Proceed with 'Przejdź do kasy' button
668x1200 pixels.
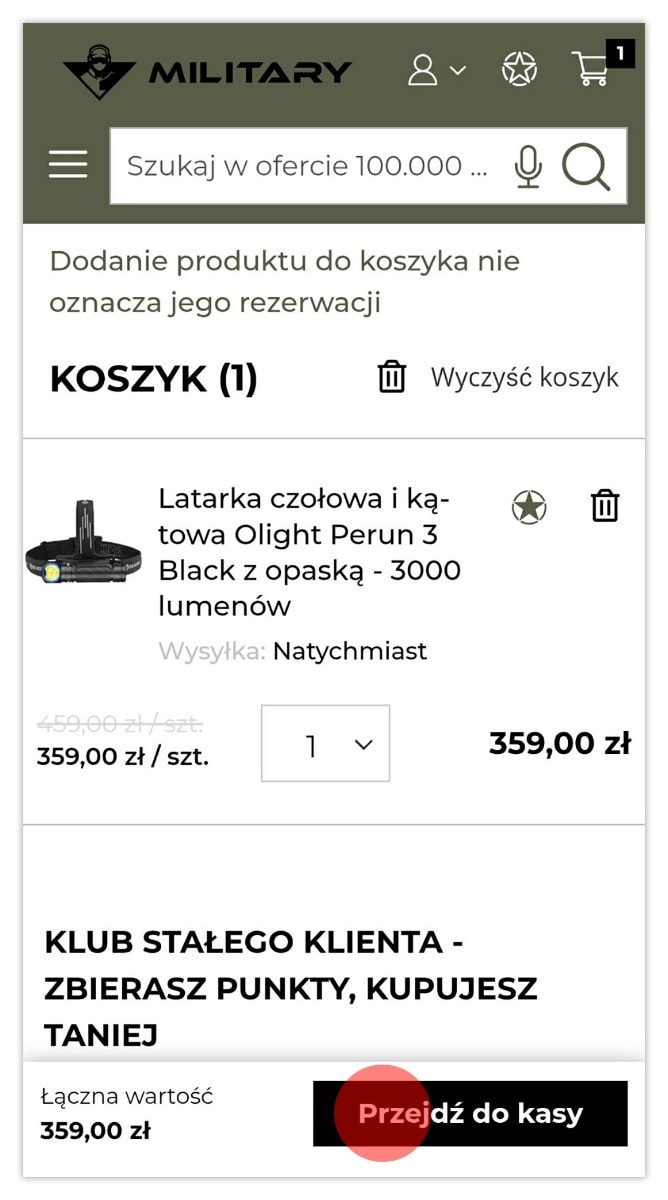pyautogui.click(x=470, y=1113)
